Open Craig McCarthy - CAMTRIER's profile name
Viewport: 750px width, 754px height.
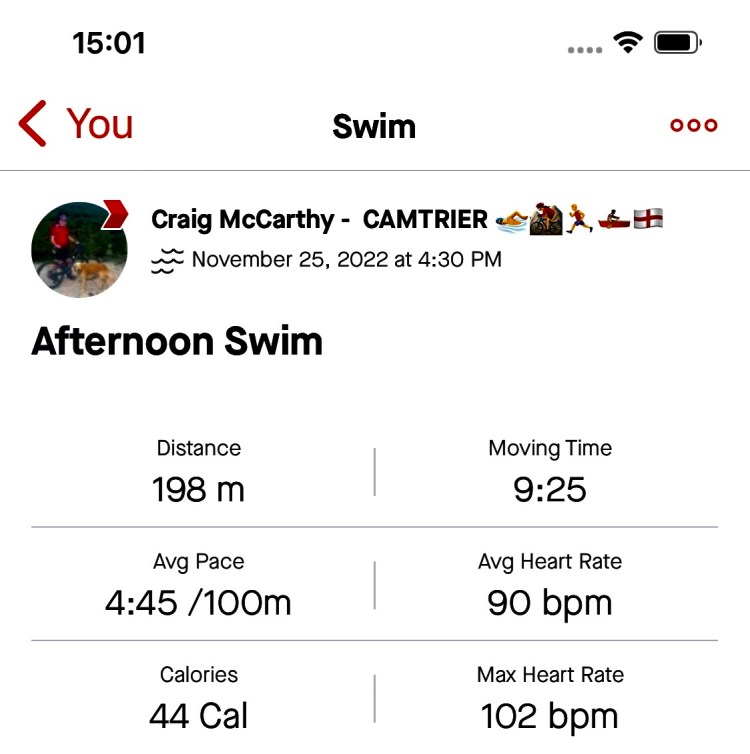(319, 220)
